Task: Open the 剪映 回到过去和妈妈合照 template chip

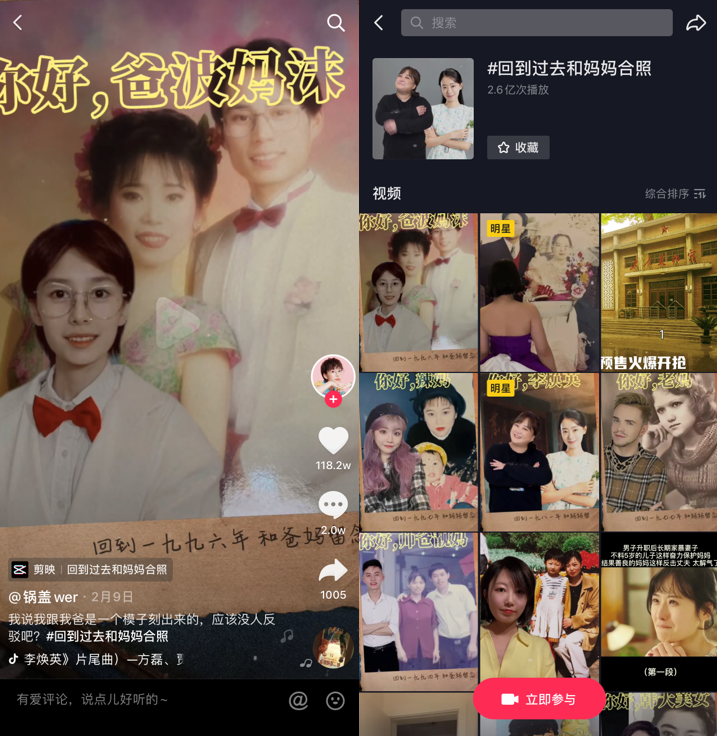Action: coord(90,570)
